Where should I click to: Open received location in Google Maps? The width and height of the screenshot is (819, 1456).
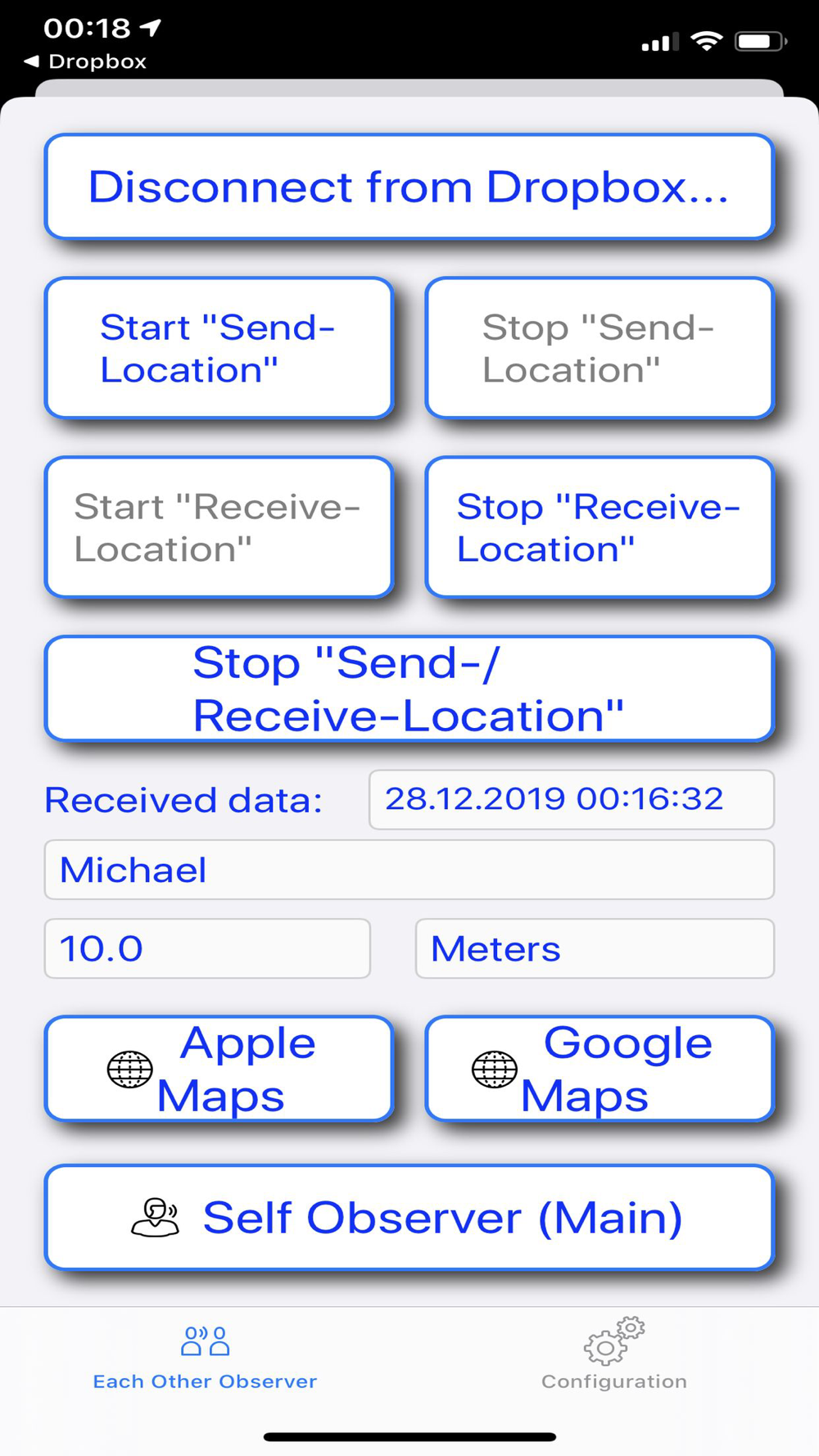coord(600,1069)
